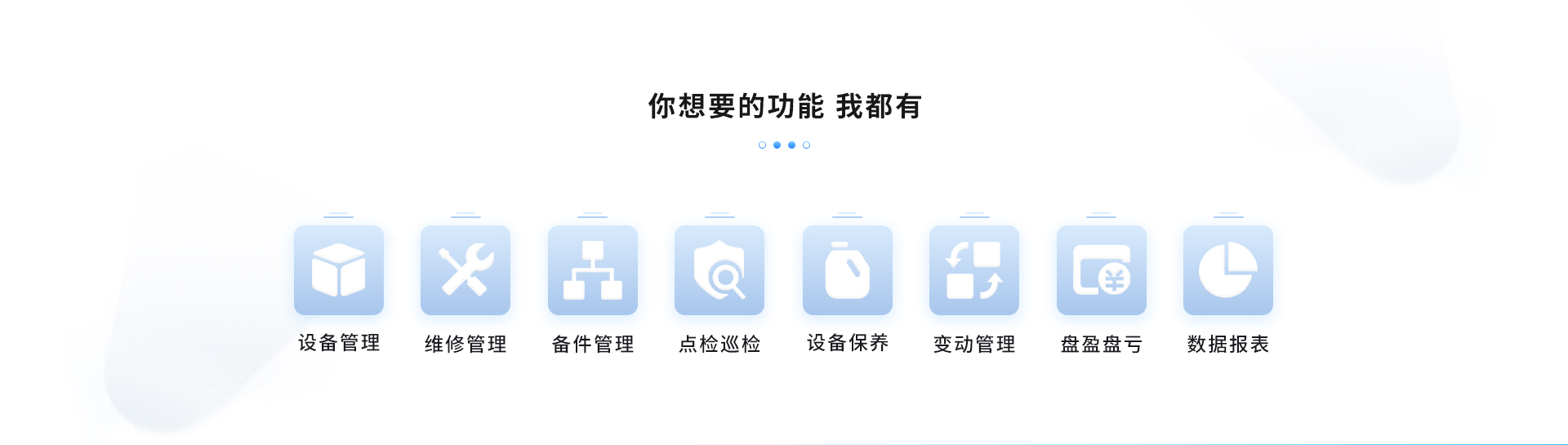The image size is (1568, 445).
Task: Select the 盘盈盘亏 feature
Action: 1101,270
